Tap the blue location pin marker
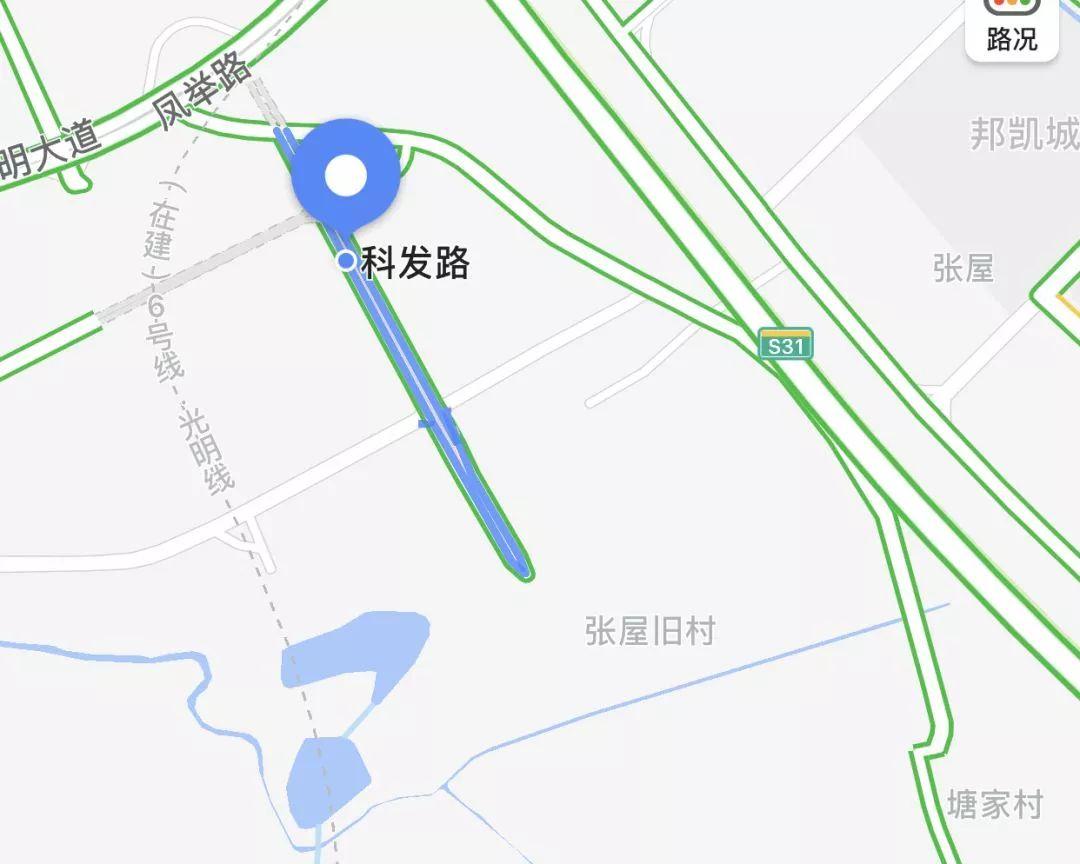 click(x=346, y=177)
